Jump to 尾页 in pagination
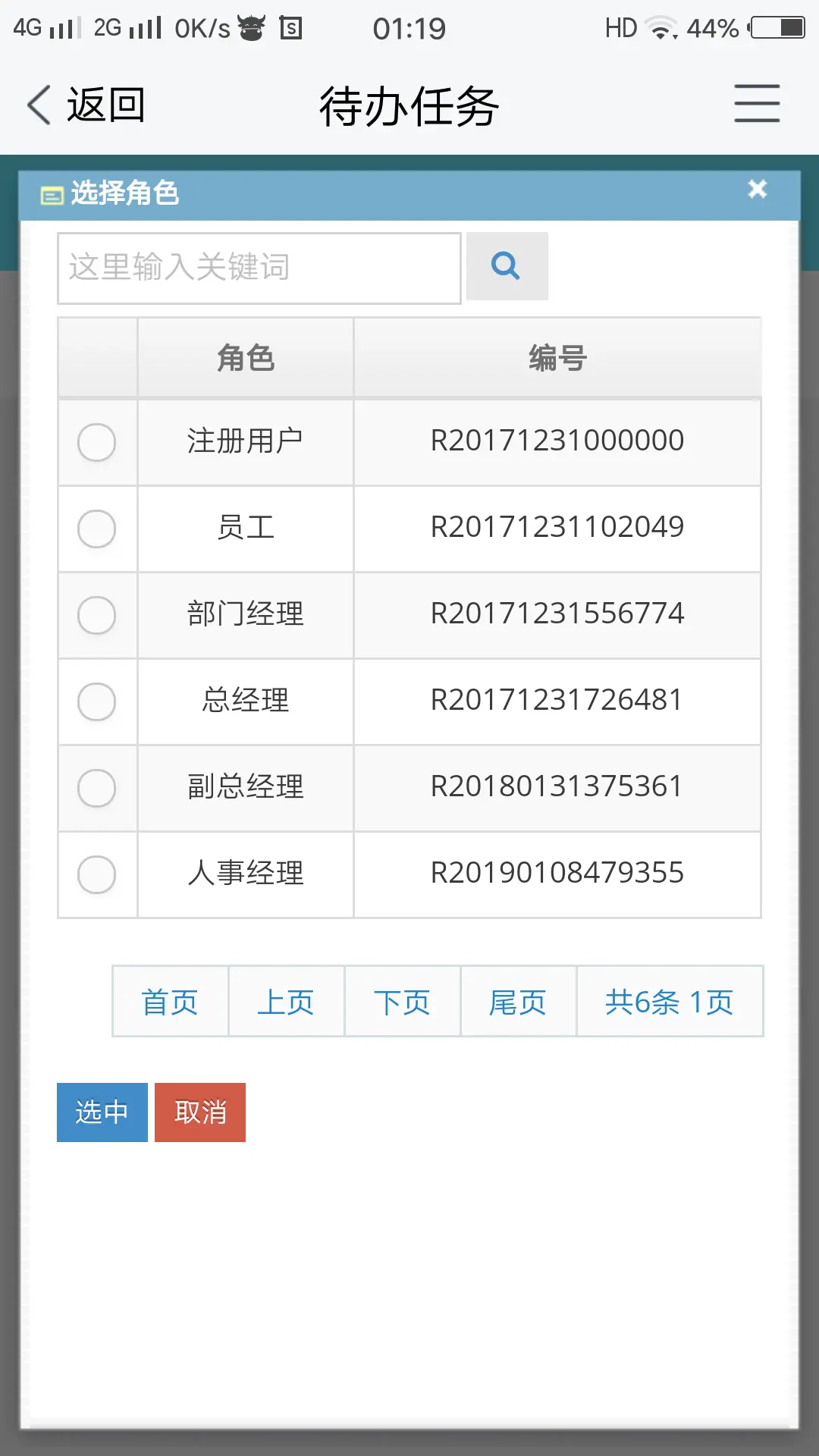Image resolution: width=819 pixels, height=1456 pixels. pyautogui.click(x=518, y=1002)
